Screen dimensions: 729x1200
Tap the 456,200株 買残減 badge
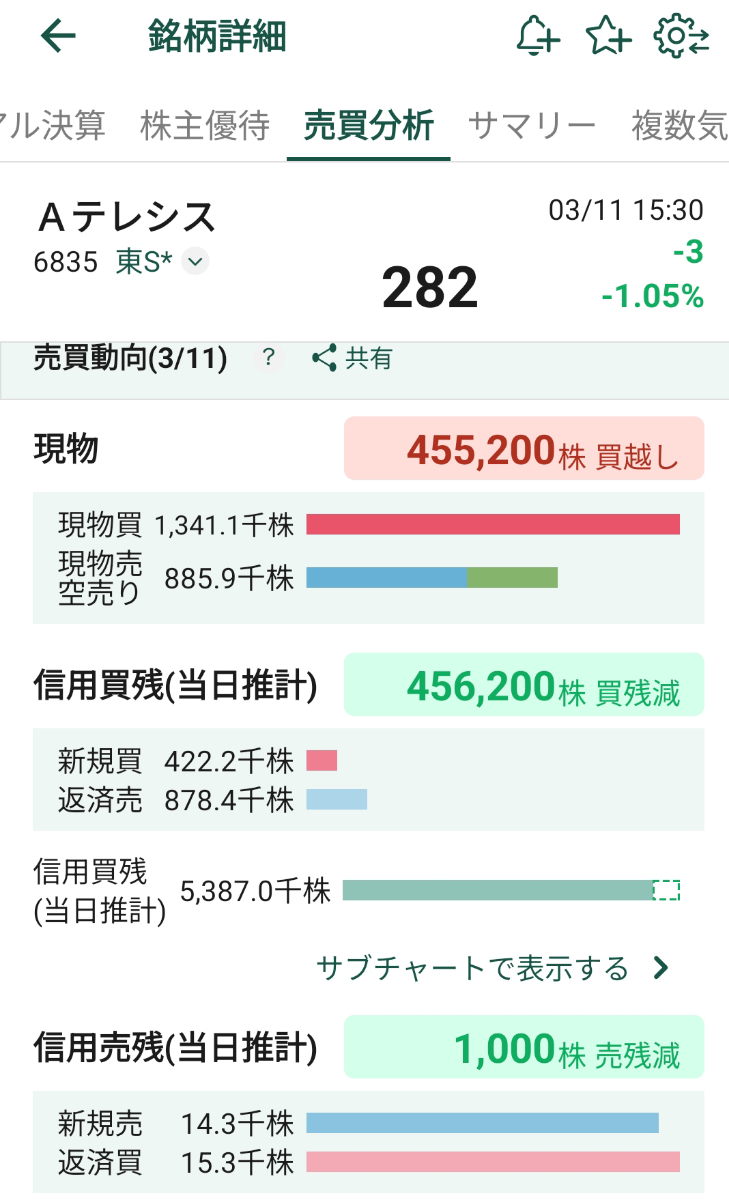[x=524, y=684]
